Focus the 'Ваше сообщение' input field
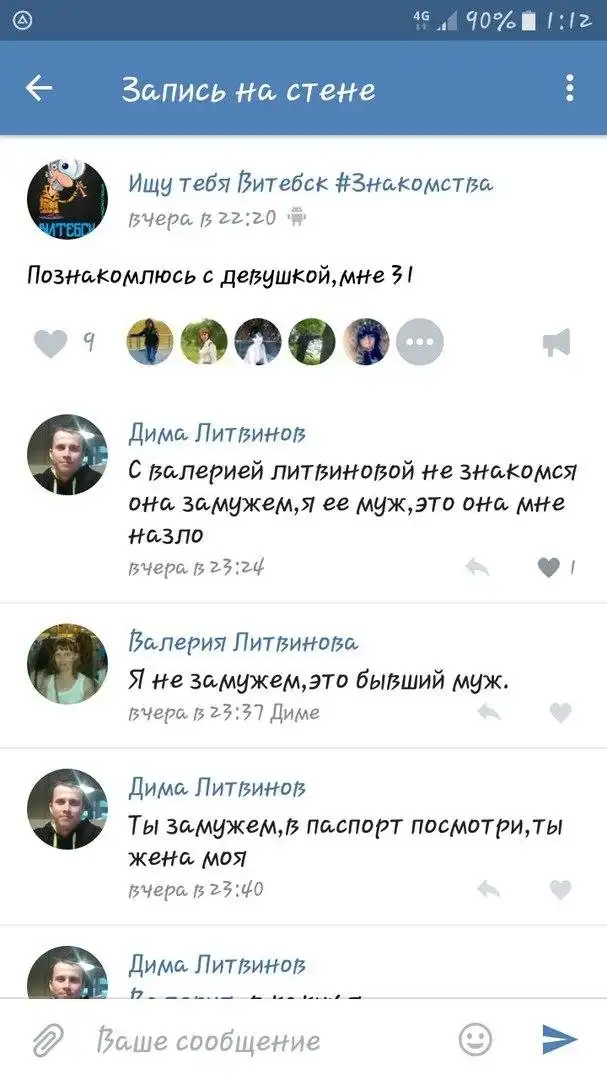Viewport: 607px width, 1080px height. click(250, 1040)
